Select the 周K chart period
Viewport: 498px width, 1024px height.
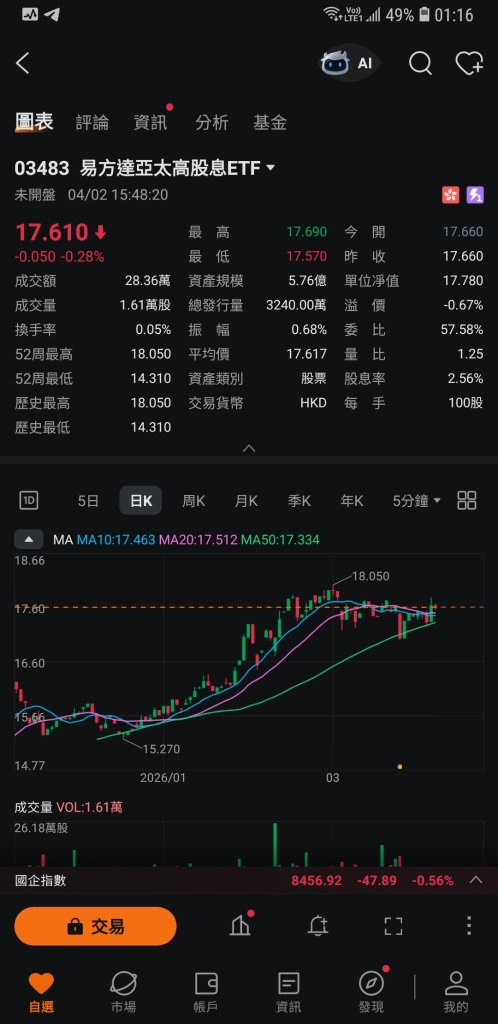[193, 501]
